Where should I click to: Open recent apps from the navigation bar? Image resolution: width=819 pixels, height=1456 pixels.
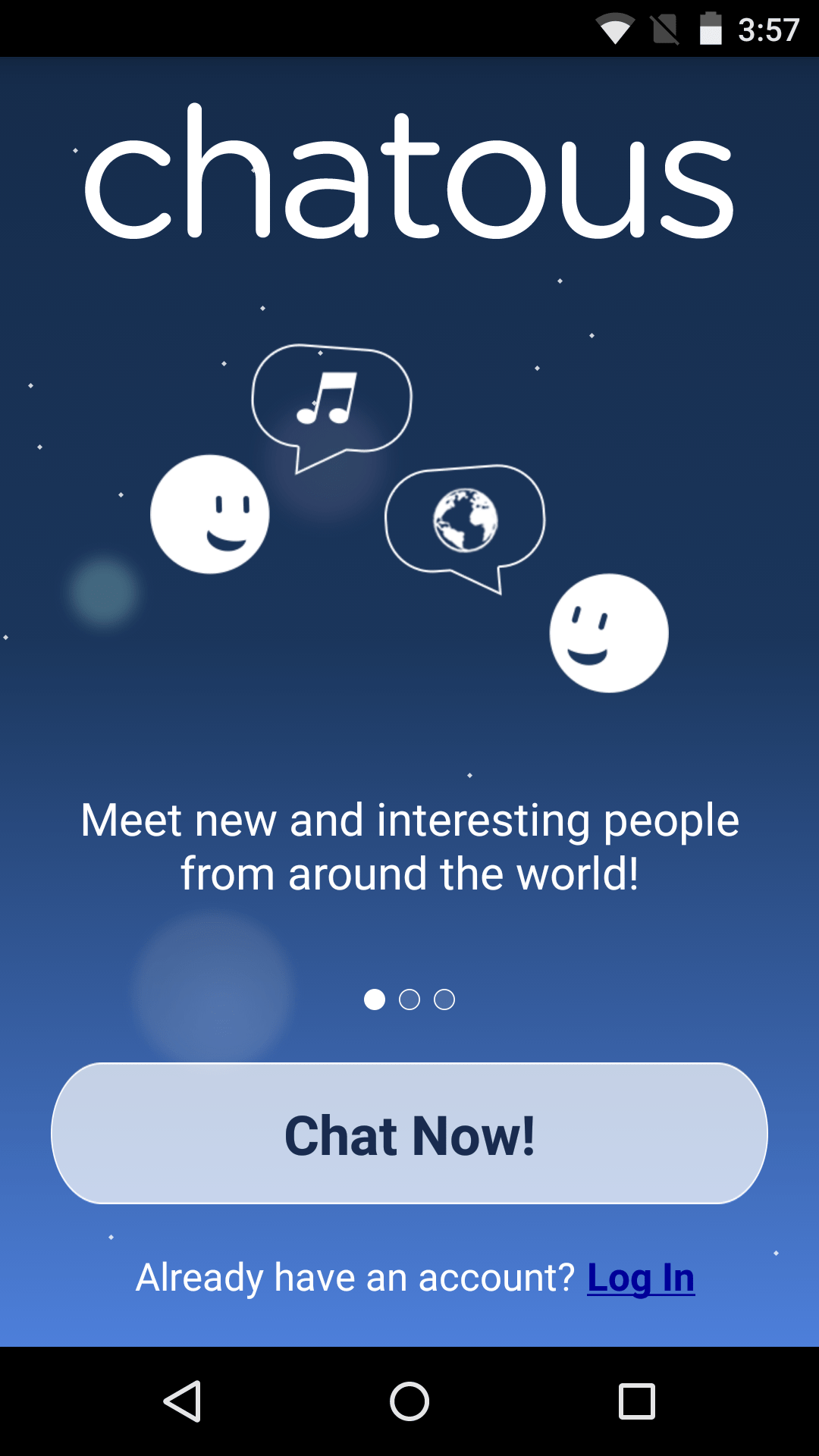(x=636, y=1401)
